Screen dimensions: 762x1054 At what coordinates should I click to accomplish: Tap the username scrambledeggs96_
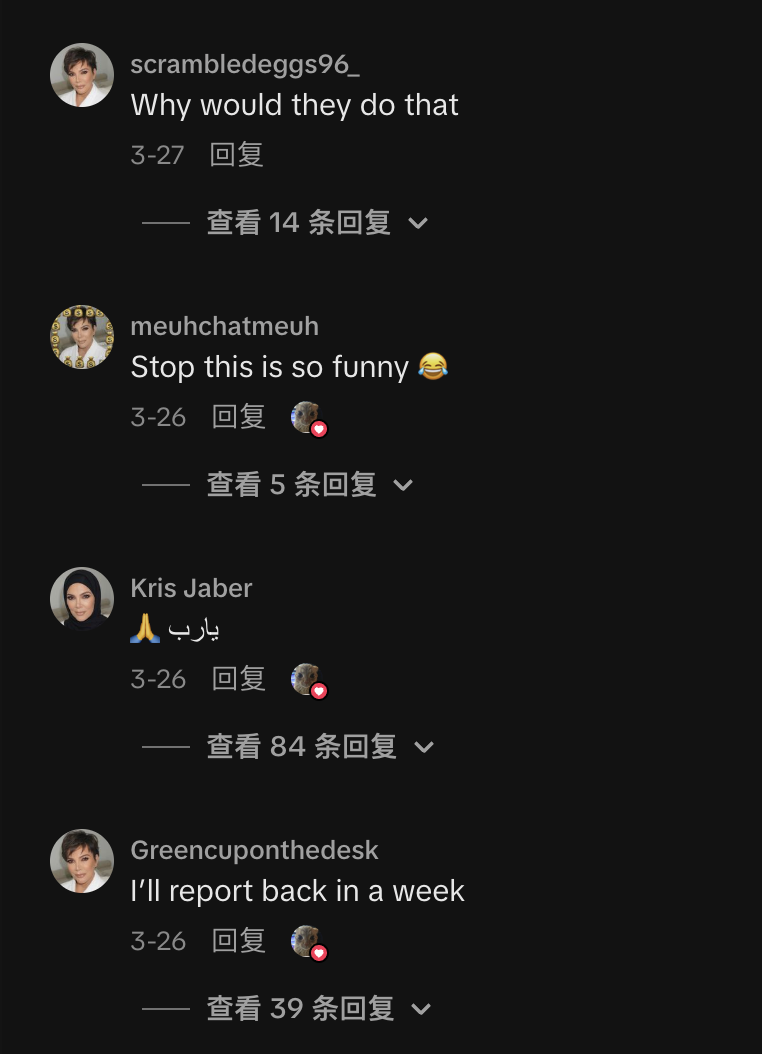click(245, 65)
